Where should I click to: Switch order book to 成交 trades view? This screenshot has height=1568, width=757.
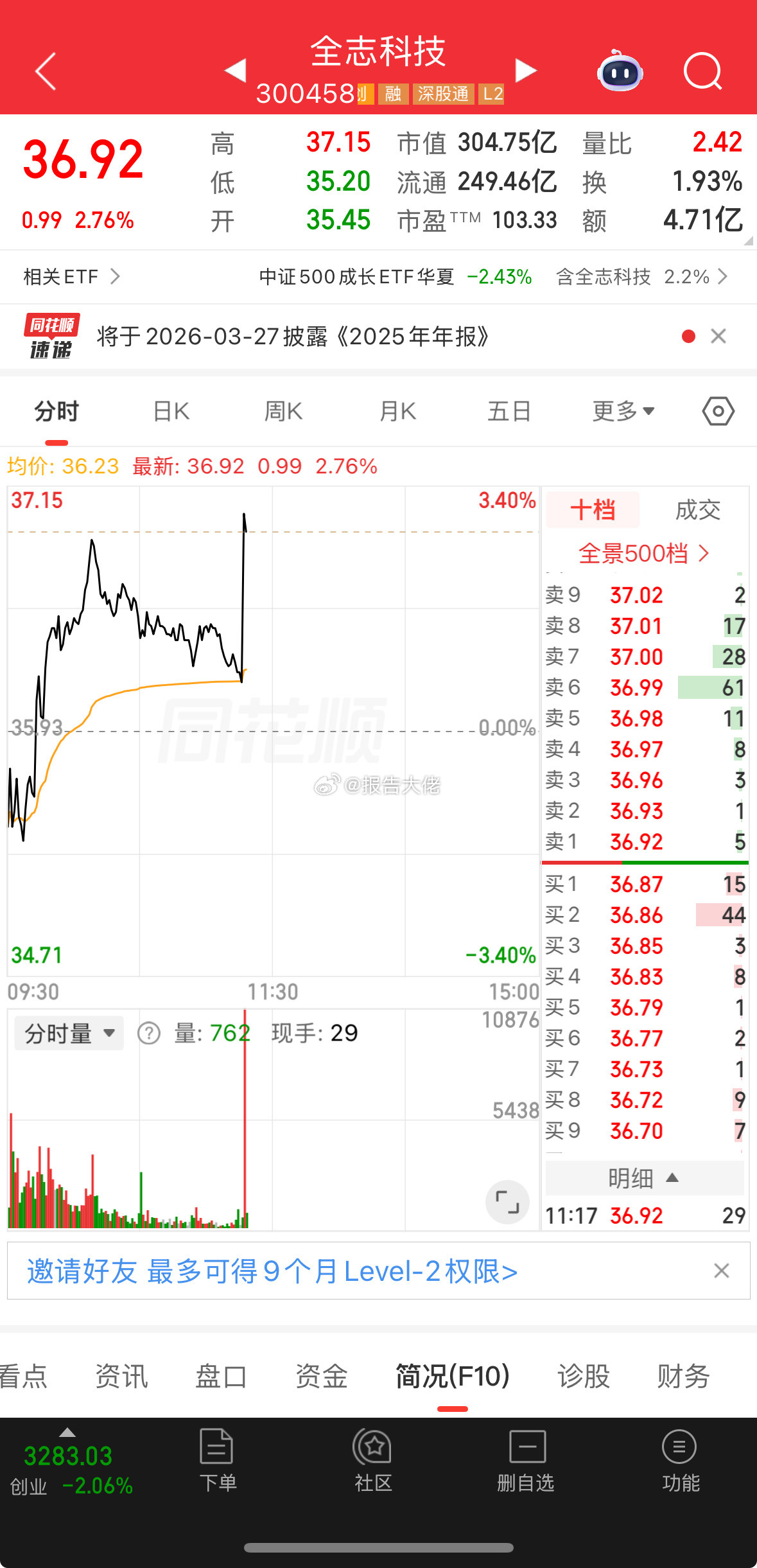point(699,511)
